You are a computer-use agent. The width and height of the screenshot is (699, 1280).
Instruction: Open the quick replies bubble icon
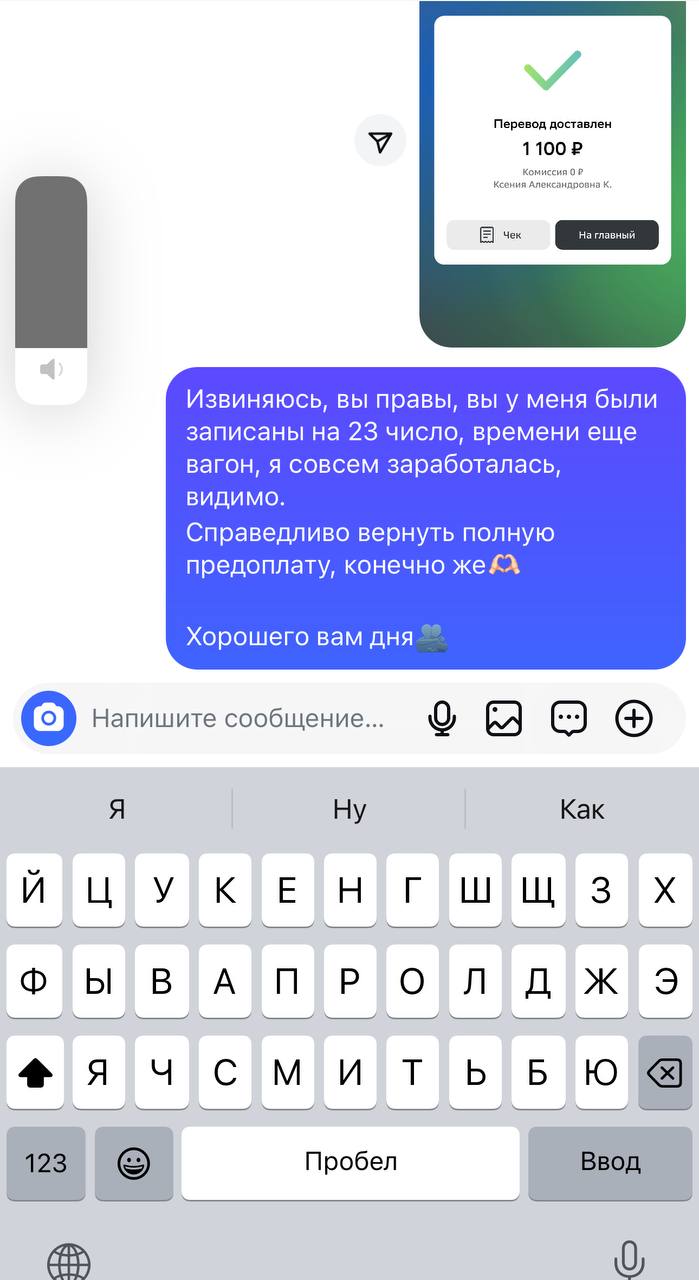[x=569, y=718]
